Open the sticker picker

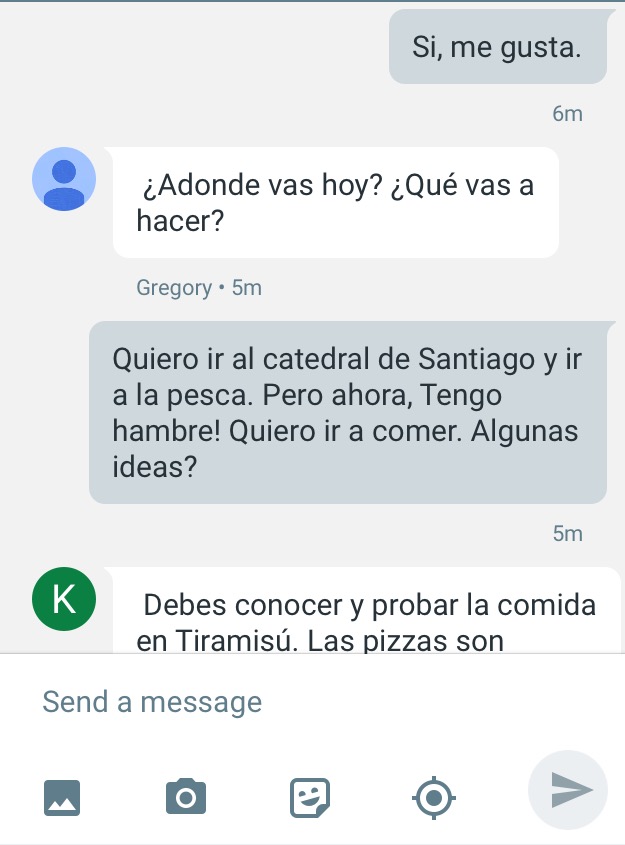tap(310, 797)
